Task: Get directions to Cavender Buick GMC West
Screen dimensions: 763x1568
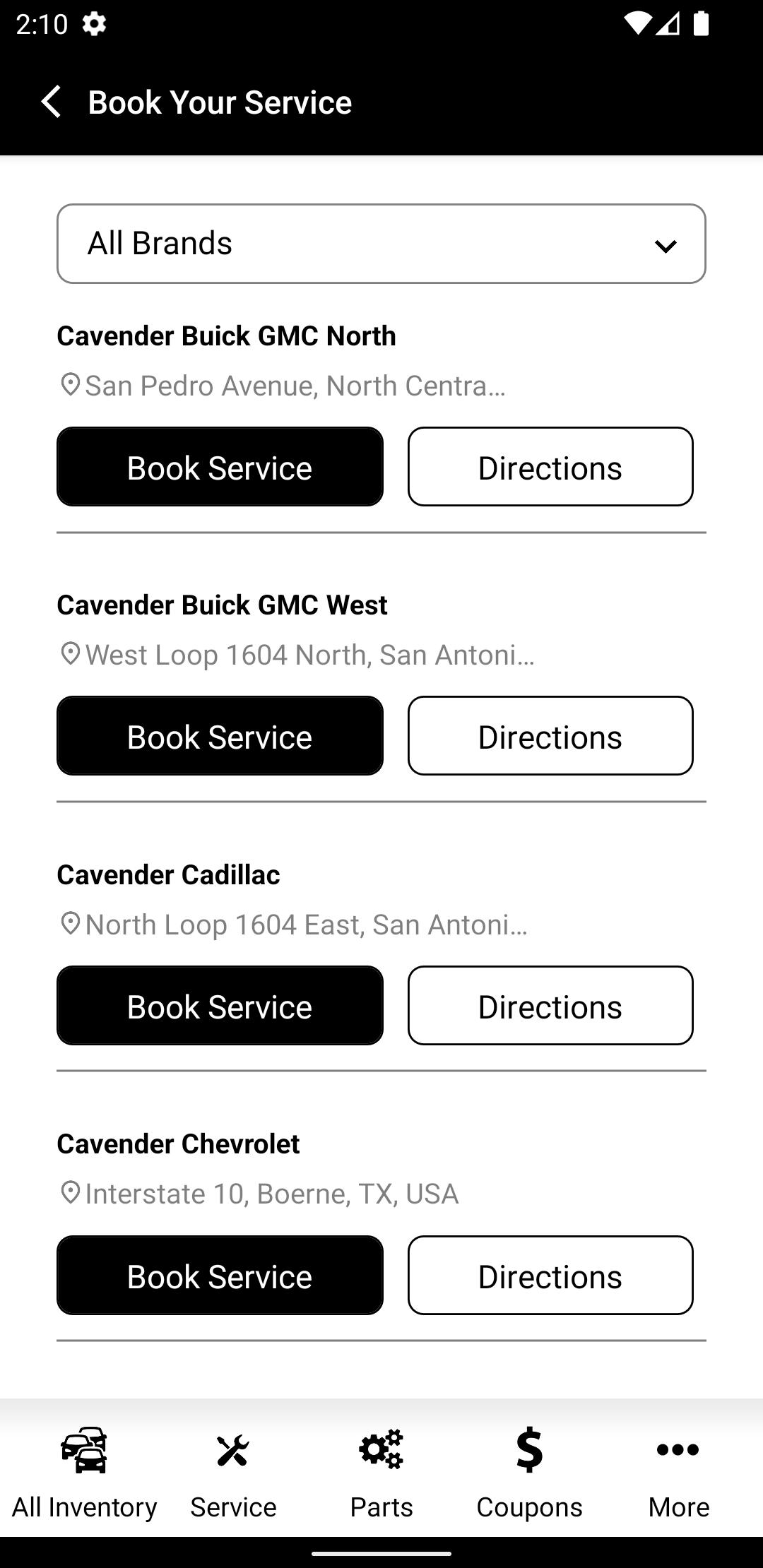Action: coord(550,736)
